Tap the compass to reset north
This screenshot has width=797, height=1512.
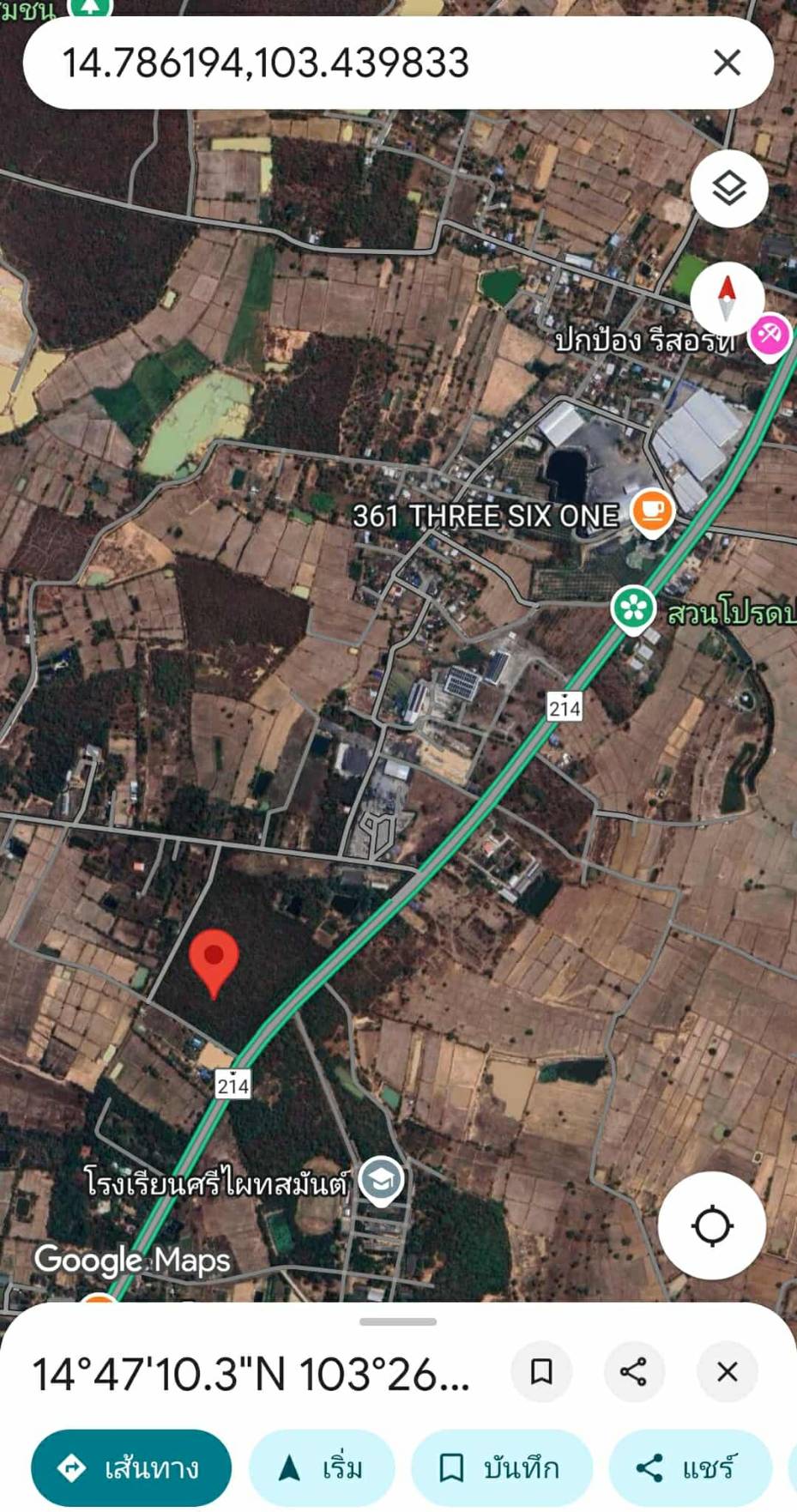tap(728, 297)
